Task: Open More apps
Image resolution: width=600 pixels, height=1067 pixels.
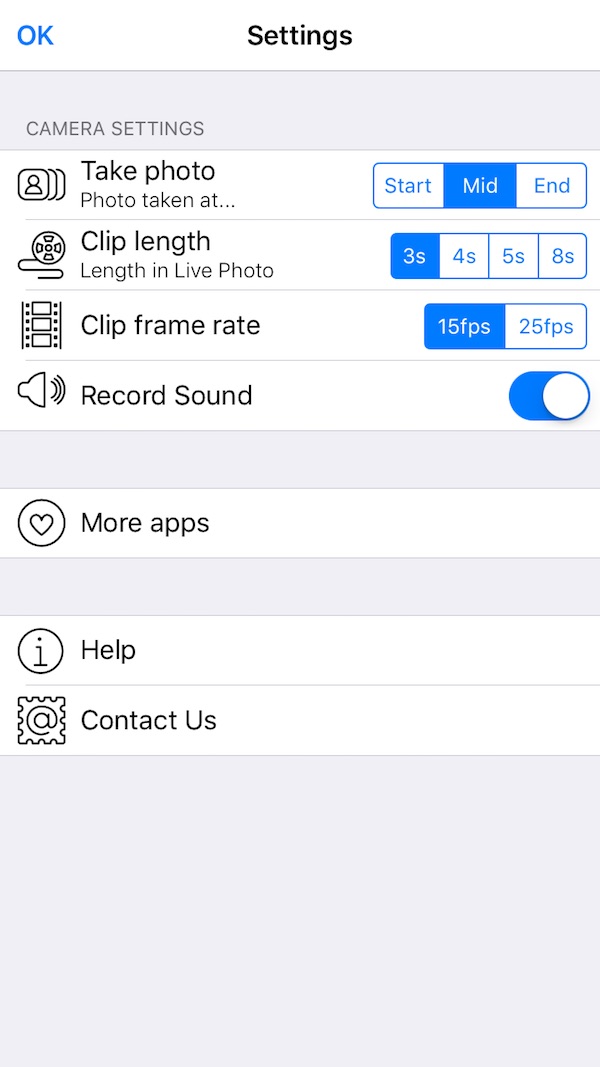Action: pos(300,523)
